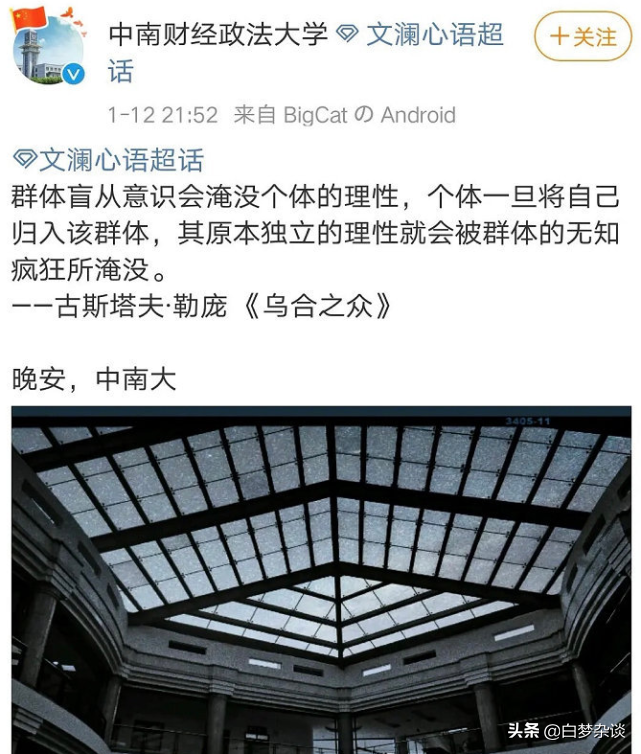
Task: View the glass roof photo in full
Action: (x=320, y=578)
